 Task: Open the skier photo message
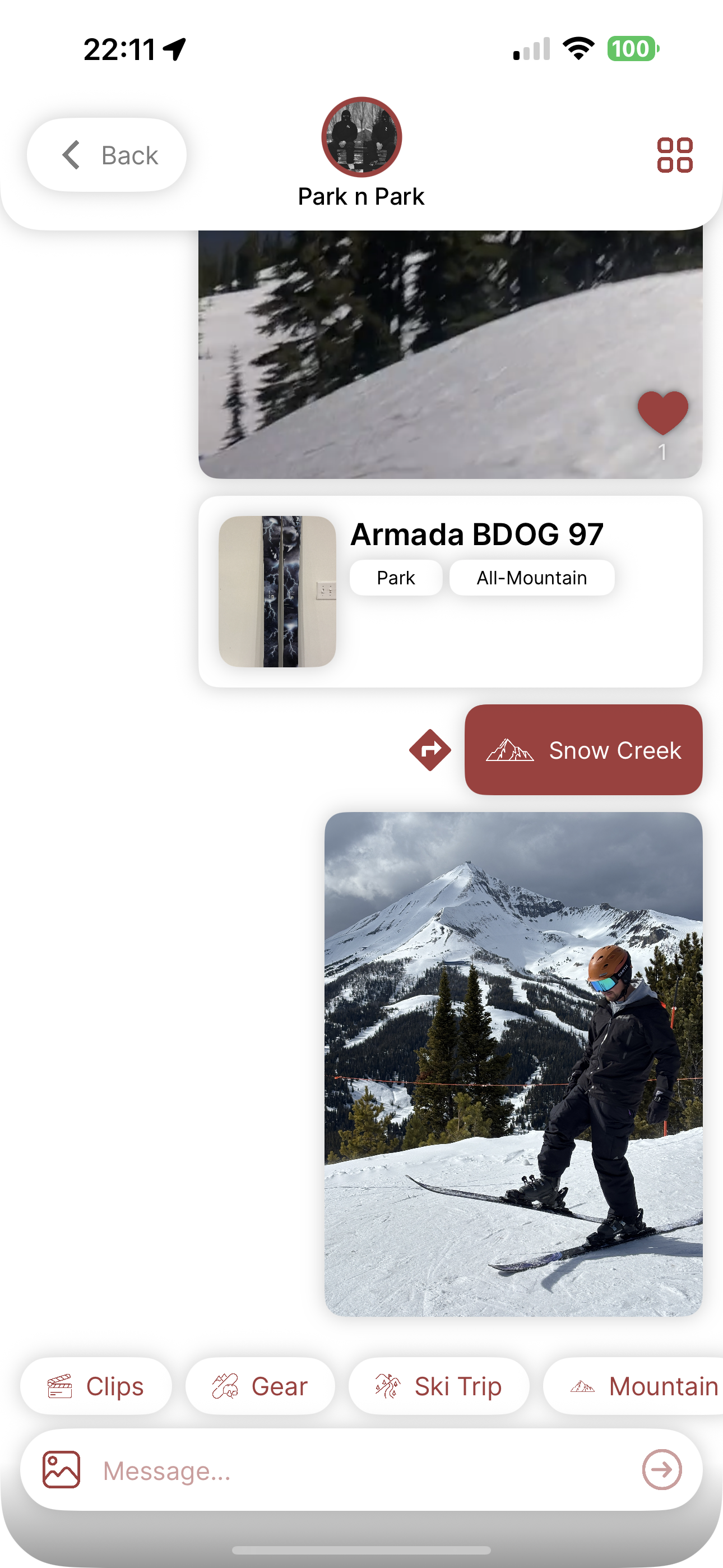[513, 1063]
